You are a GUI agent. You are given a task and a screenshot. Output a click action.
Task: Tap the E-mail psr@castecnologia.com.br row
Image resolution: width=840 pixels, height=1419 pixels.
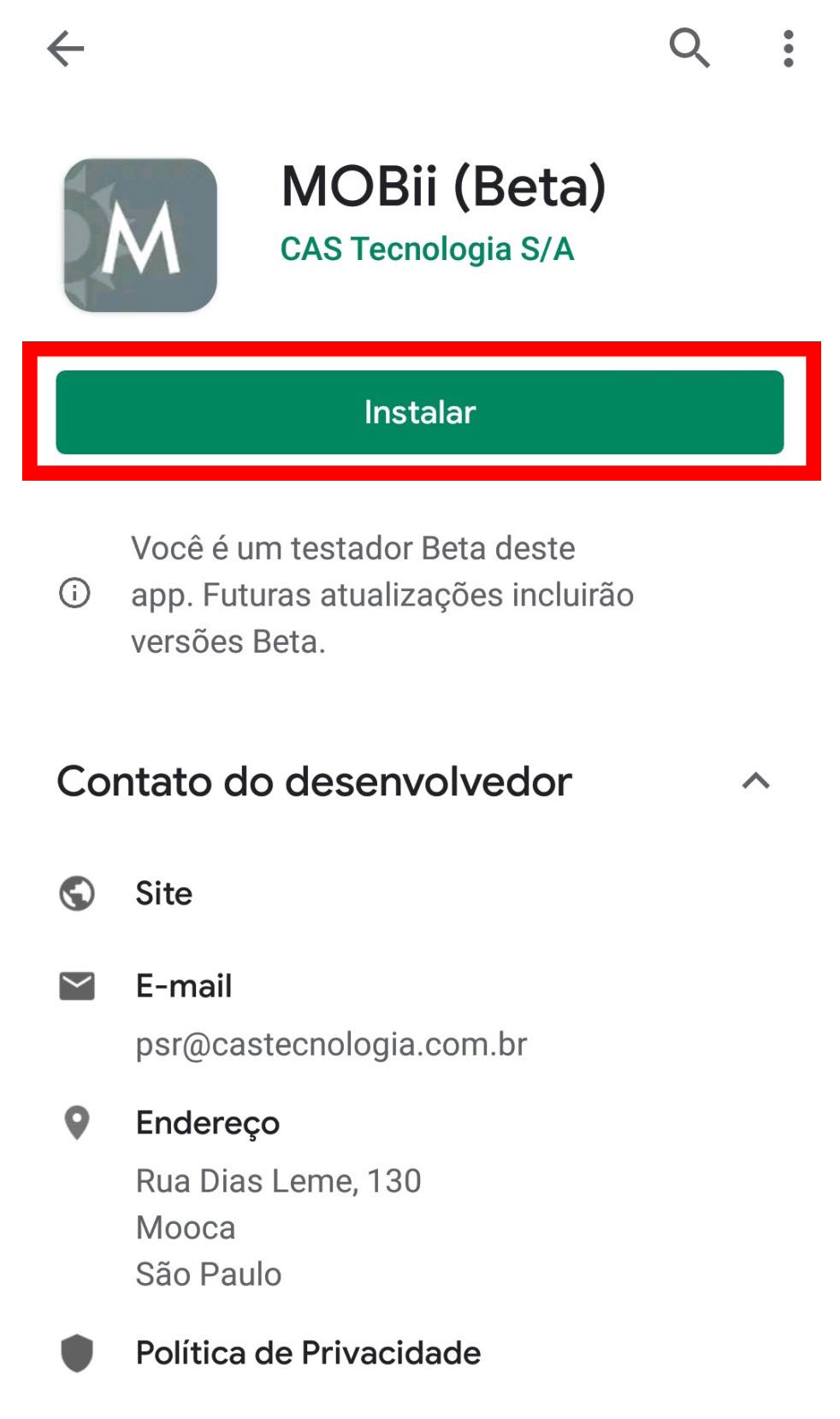(420, 1014)
